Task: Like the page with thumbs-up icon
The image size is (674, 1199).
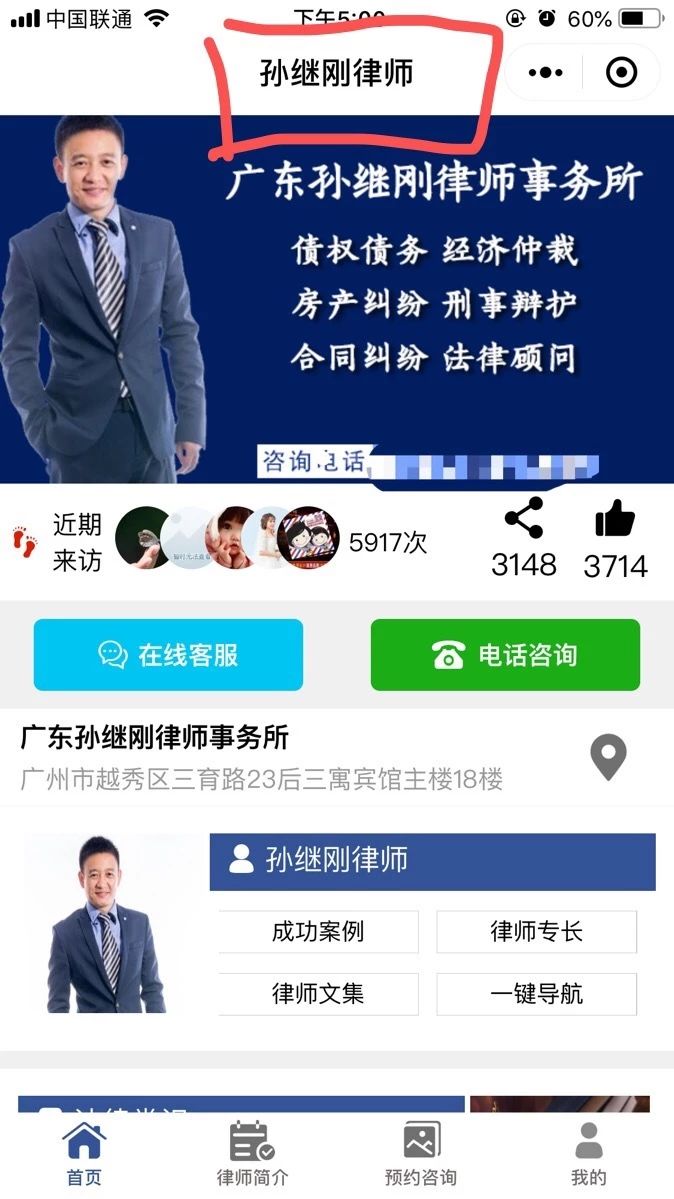Action: click(x=615, y=519)
